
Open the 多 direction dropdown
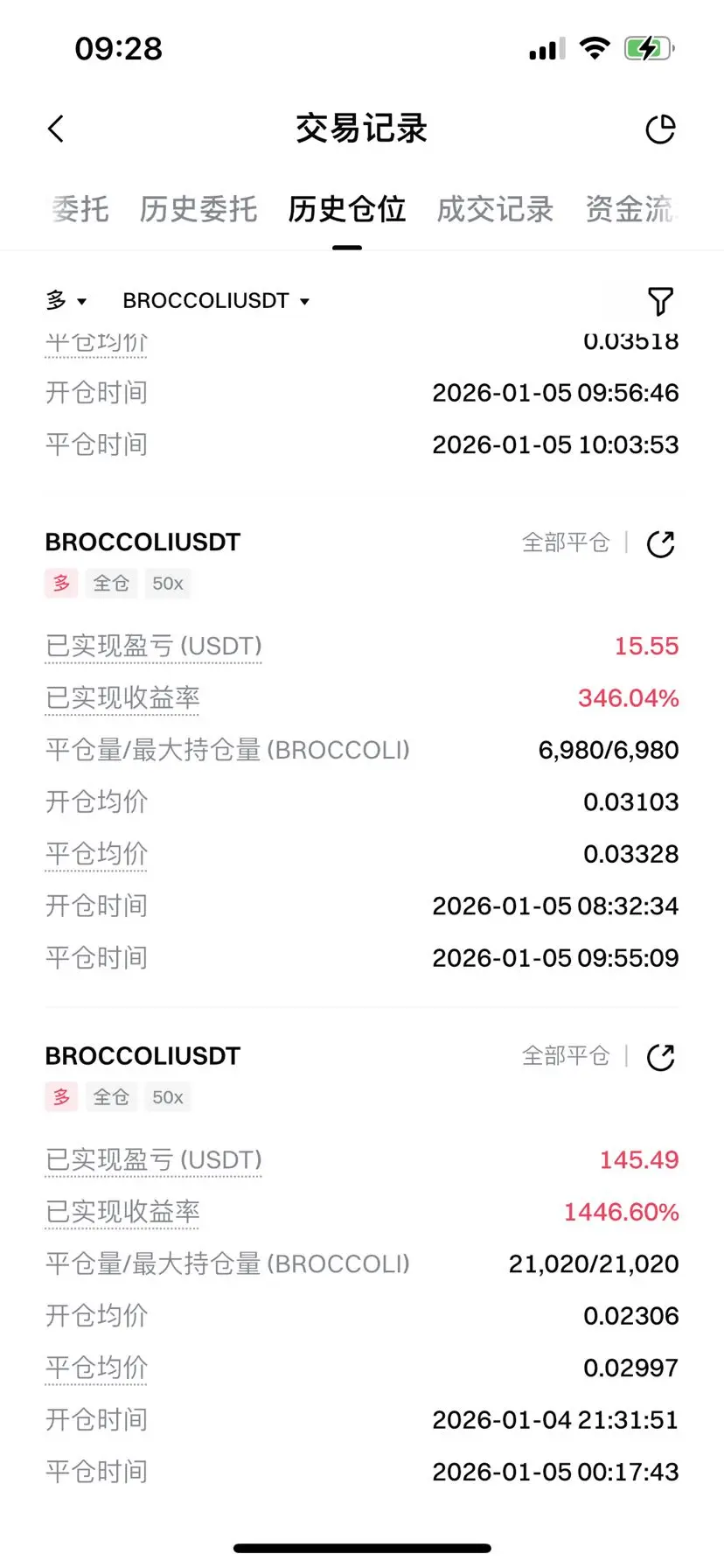66,301
